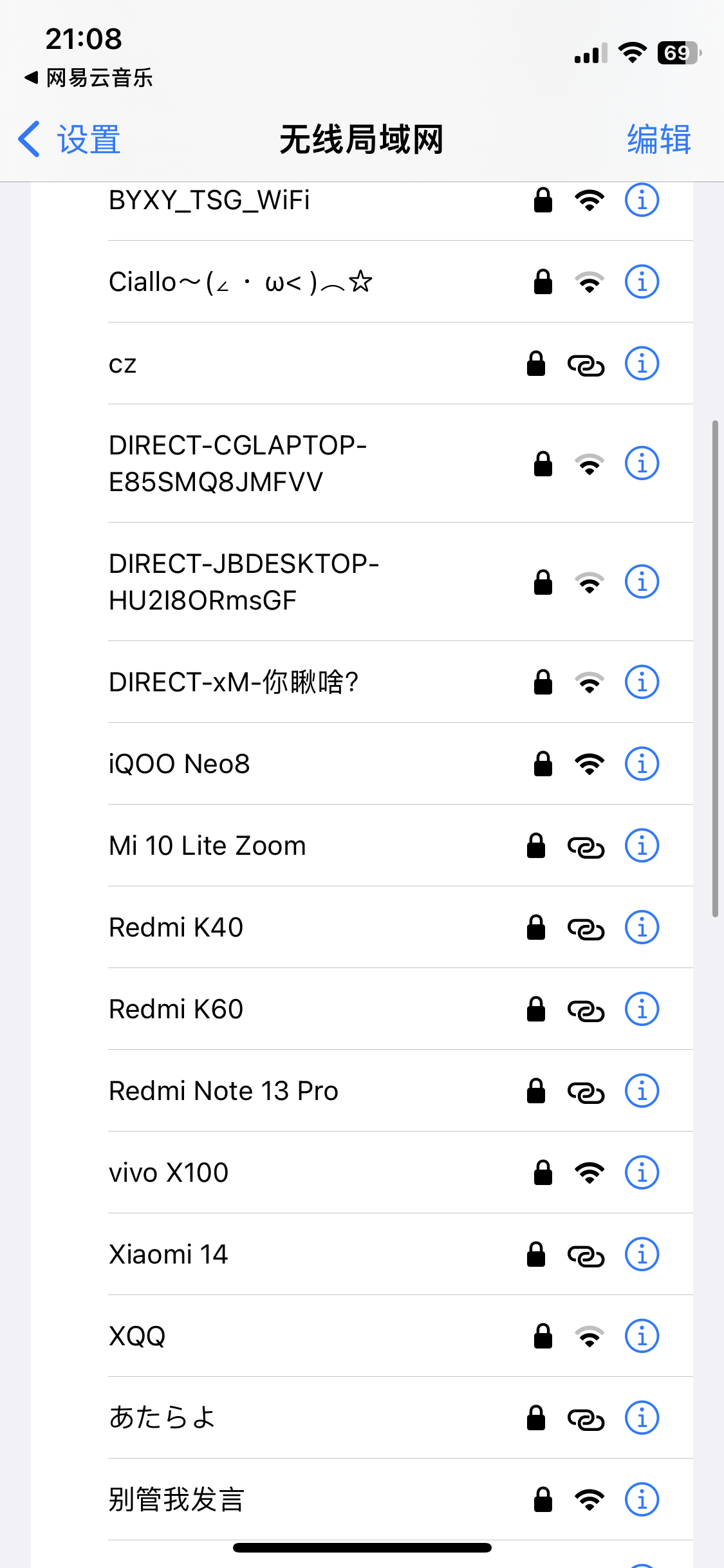This screenshot has width=724, height=1568.
Task: Connect to the cz hotspot
Action: (x=122, y=364)
